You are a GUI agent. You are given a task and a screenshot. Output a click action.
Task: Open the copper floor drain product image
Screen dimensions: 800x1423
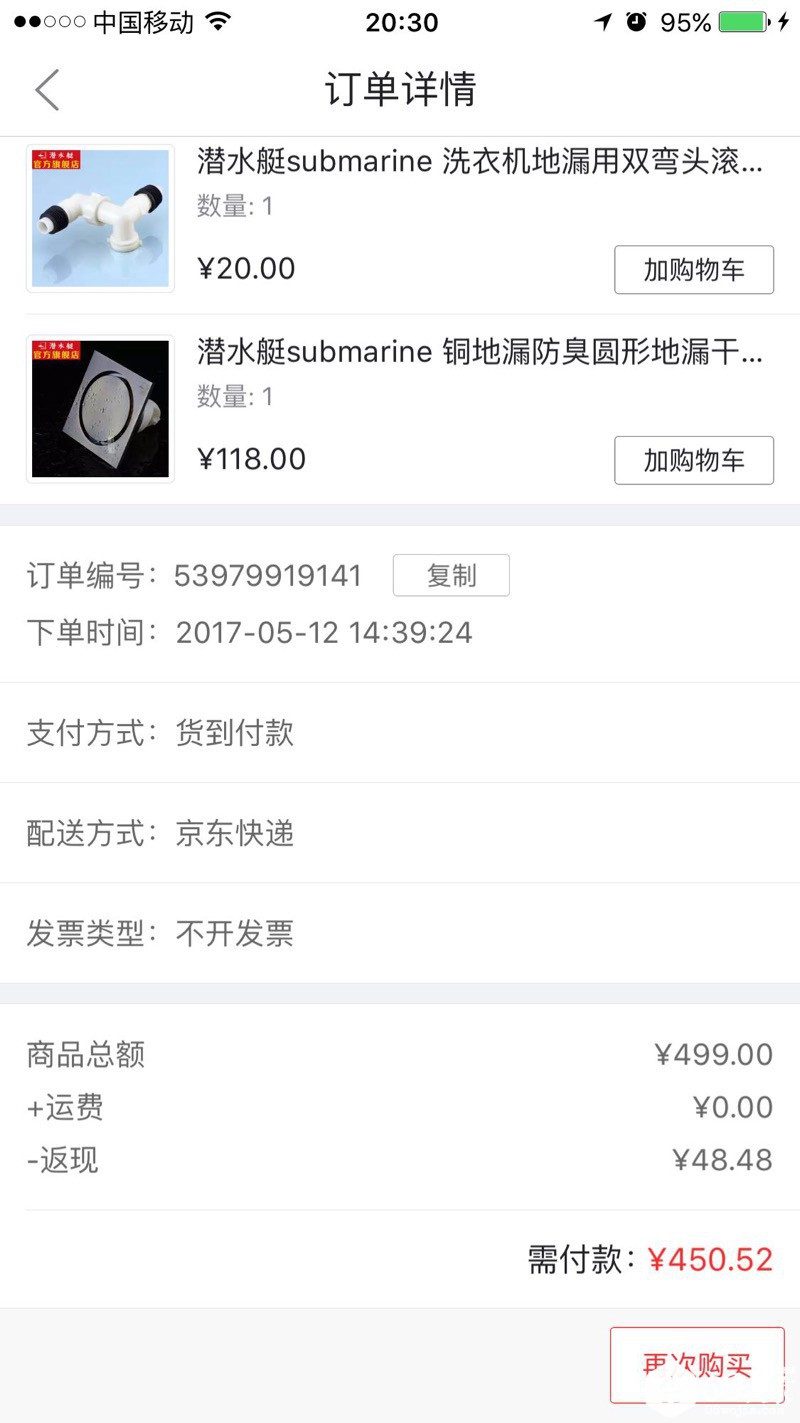click(x=100, y=409)
